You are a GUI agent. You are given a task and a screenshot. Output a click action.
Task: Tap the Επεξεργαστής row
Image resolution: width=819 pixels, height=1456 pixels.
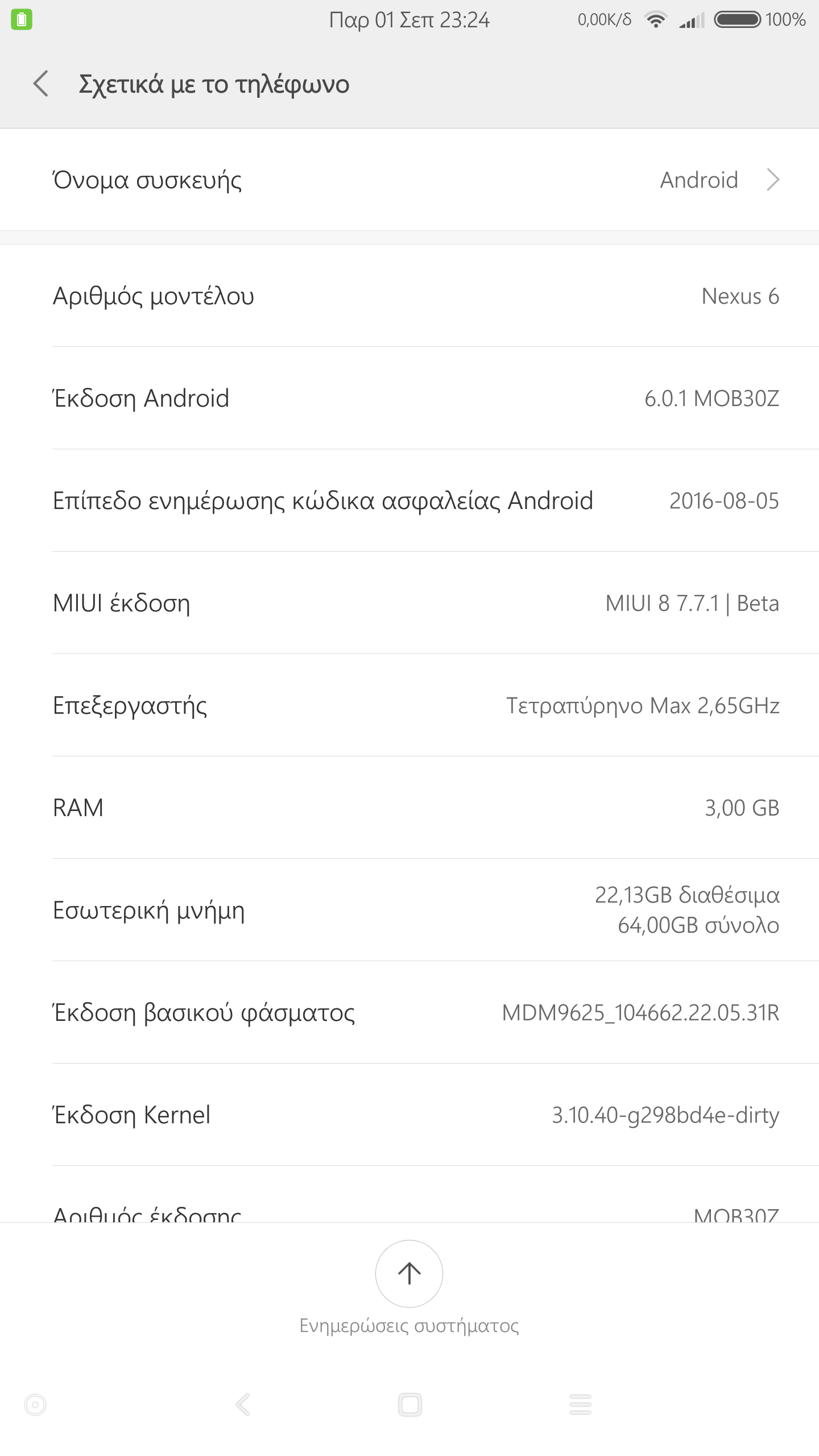tap(409, 705)
